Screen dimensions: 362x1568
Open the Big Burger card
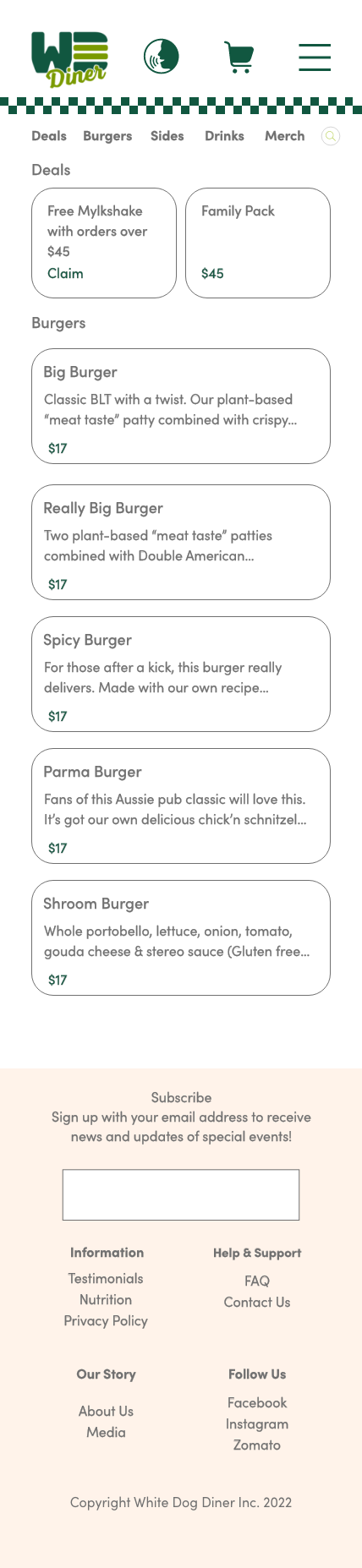[x=181, y=406]
